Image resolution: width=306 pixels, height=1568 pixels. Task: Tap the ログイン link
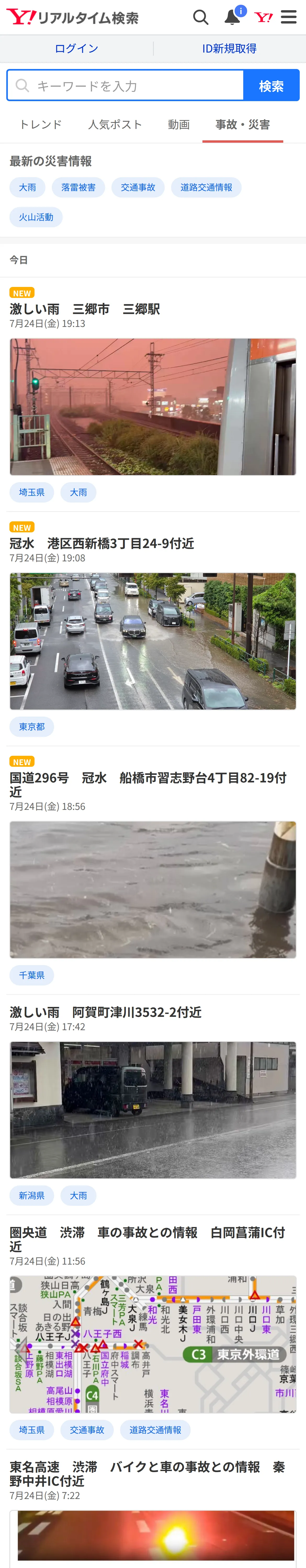(x=76, y=49)
